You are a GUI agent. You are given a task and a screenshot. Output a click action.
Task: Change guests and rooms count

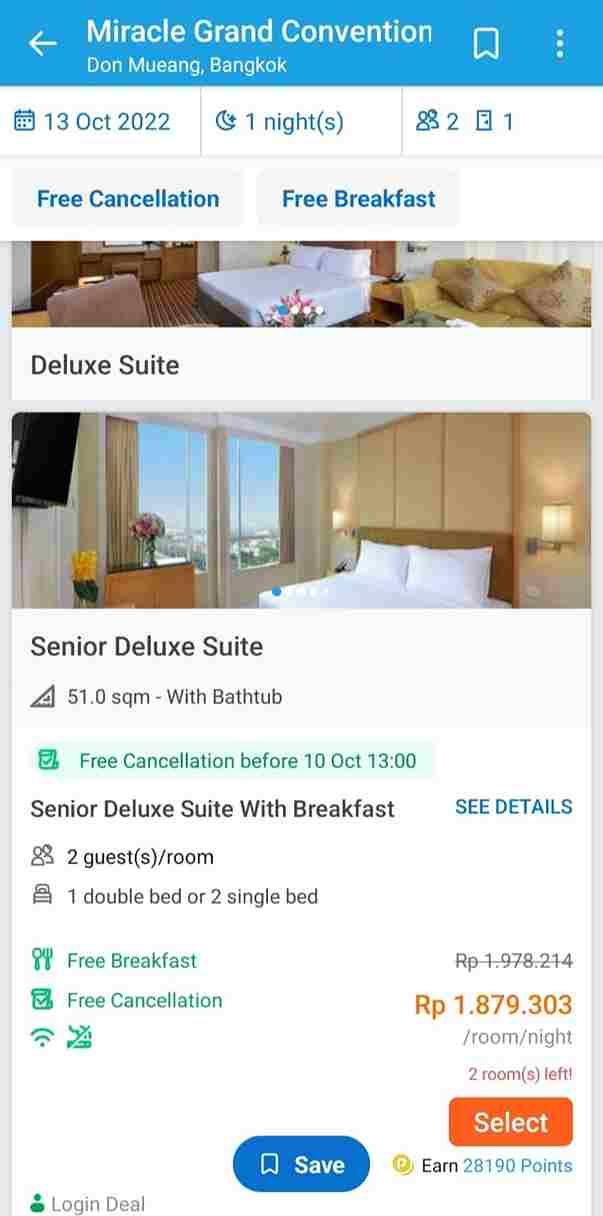tap(465, 122)
